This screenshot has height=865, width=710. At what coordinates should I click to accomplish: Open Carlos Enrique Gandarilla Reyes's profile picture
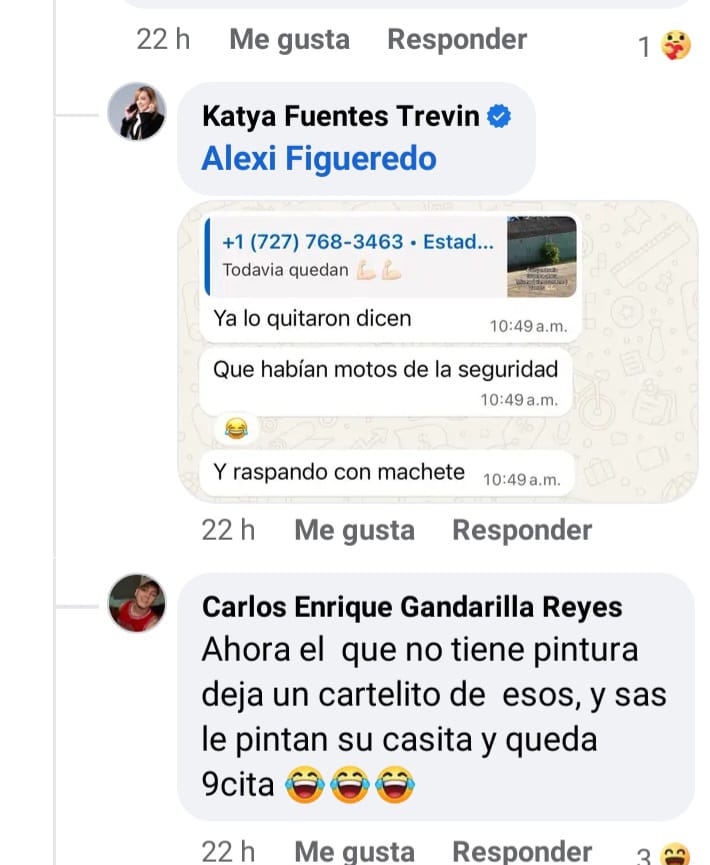click(x=137, y=603)
